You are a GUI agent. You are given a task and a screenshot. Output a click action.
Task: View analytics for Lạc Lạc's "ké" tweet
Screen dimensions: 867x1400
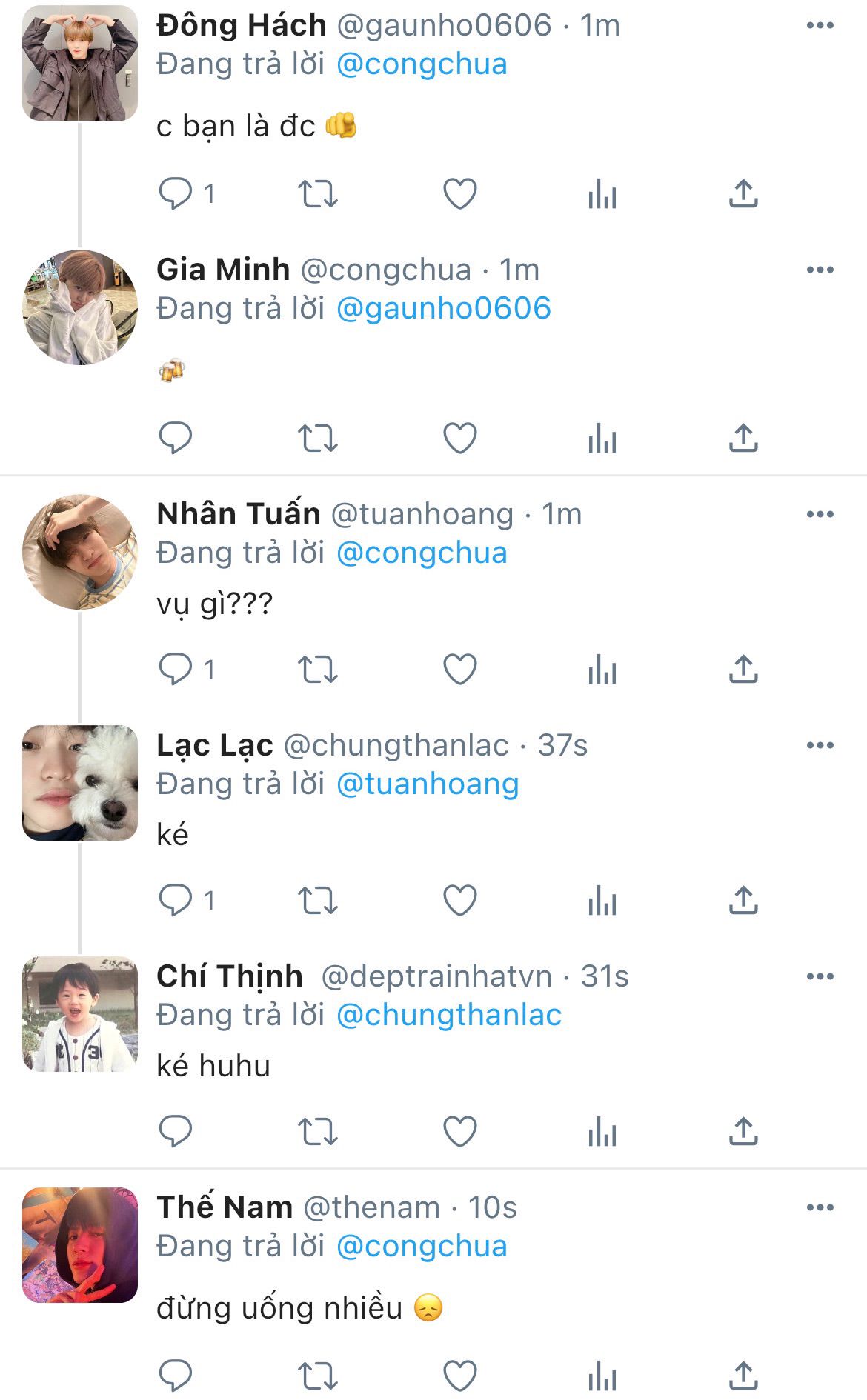pyautogui.click(x=602, y=901)
